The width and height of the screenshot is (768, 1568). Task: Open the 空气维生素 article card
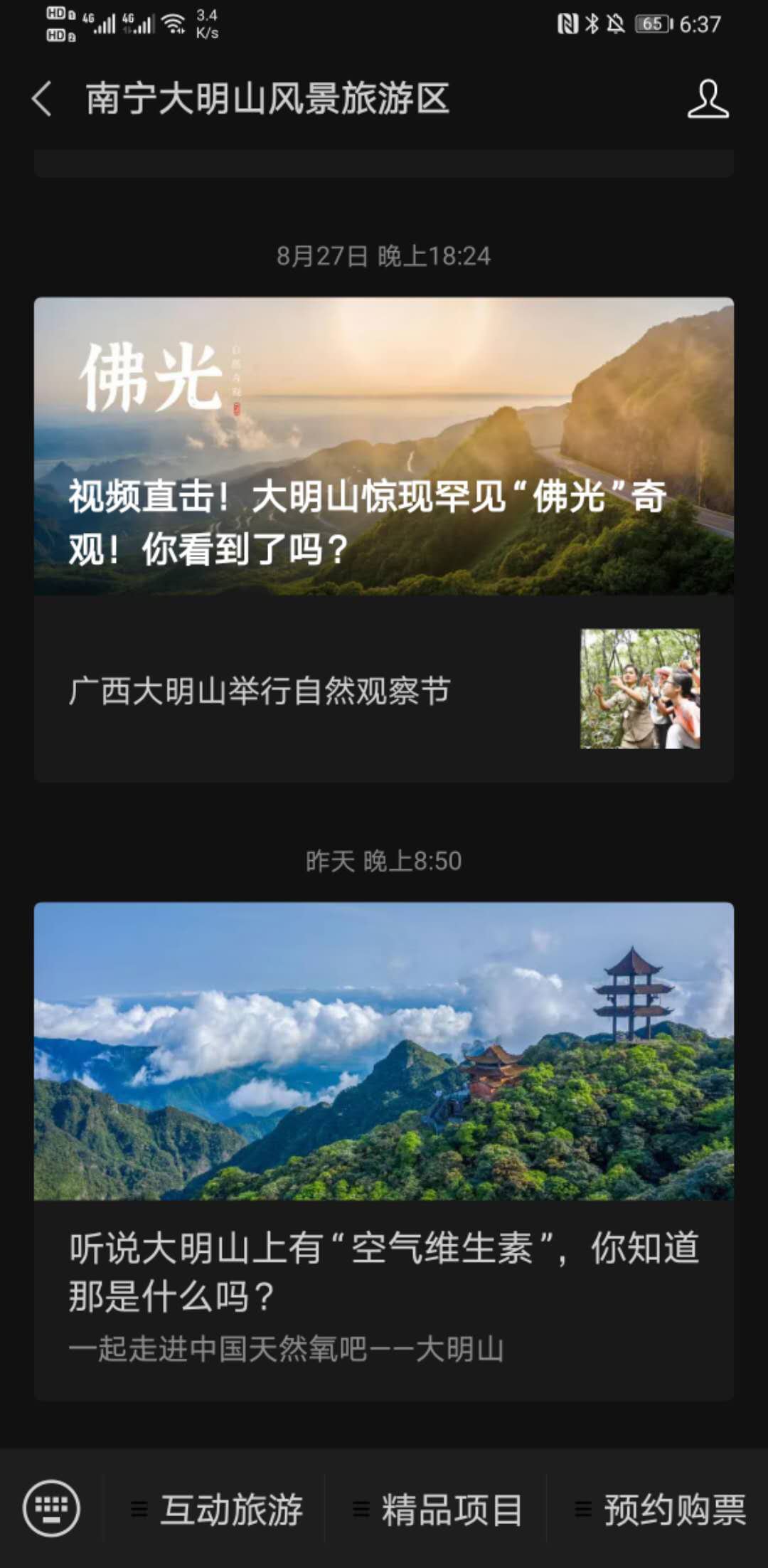(384, 1150)
